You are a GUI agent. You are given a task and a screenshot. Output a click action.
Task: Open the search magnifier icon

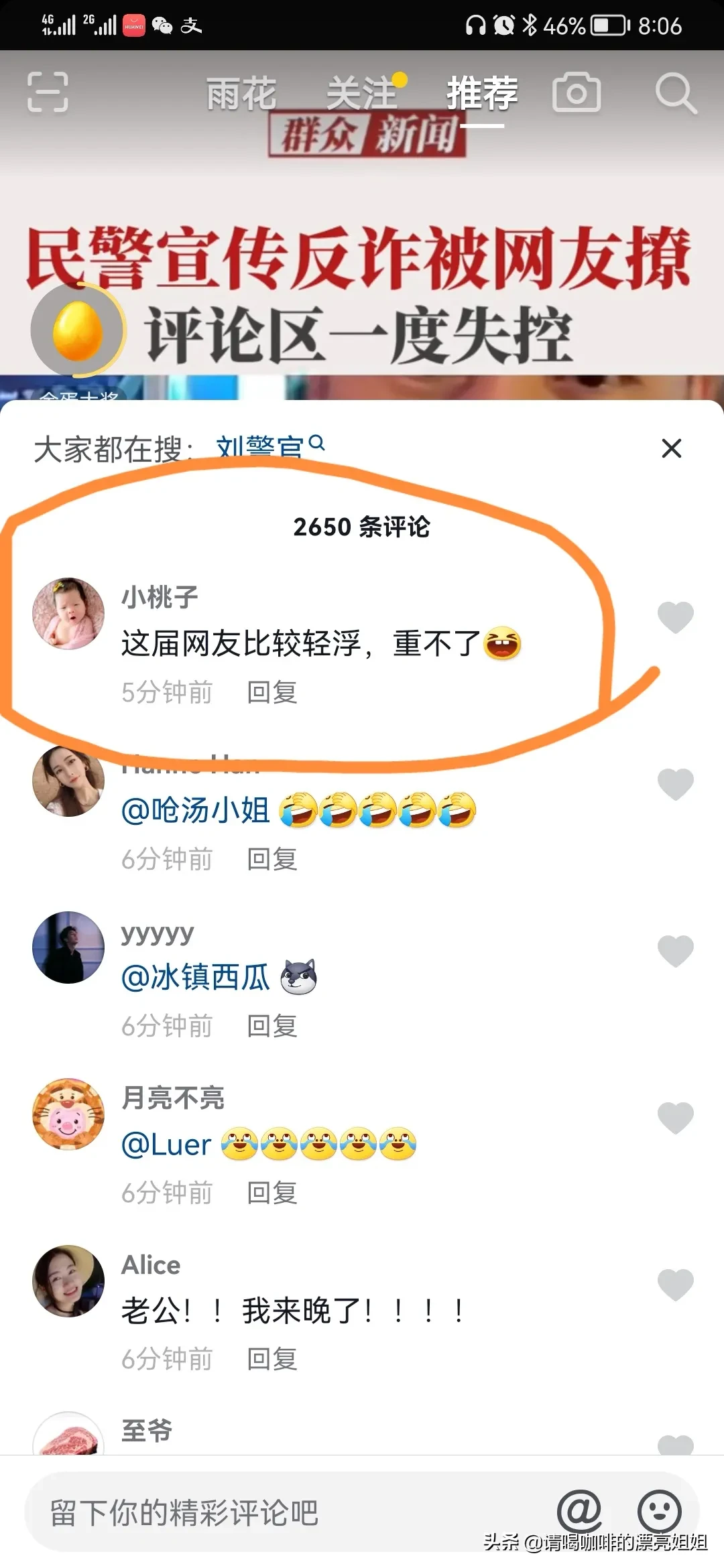[x=676, y=93]
